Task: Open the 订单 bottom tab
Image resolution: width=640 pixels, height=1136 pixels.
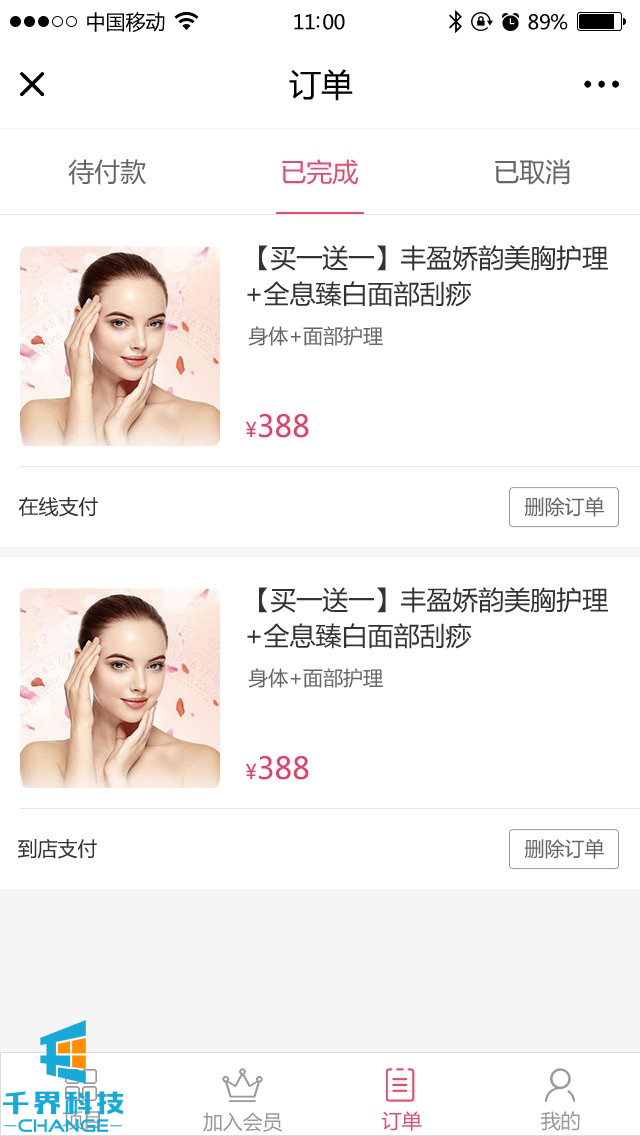Action: [x=400, y=1098]
